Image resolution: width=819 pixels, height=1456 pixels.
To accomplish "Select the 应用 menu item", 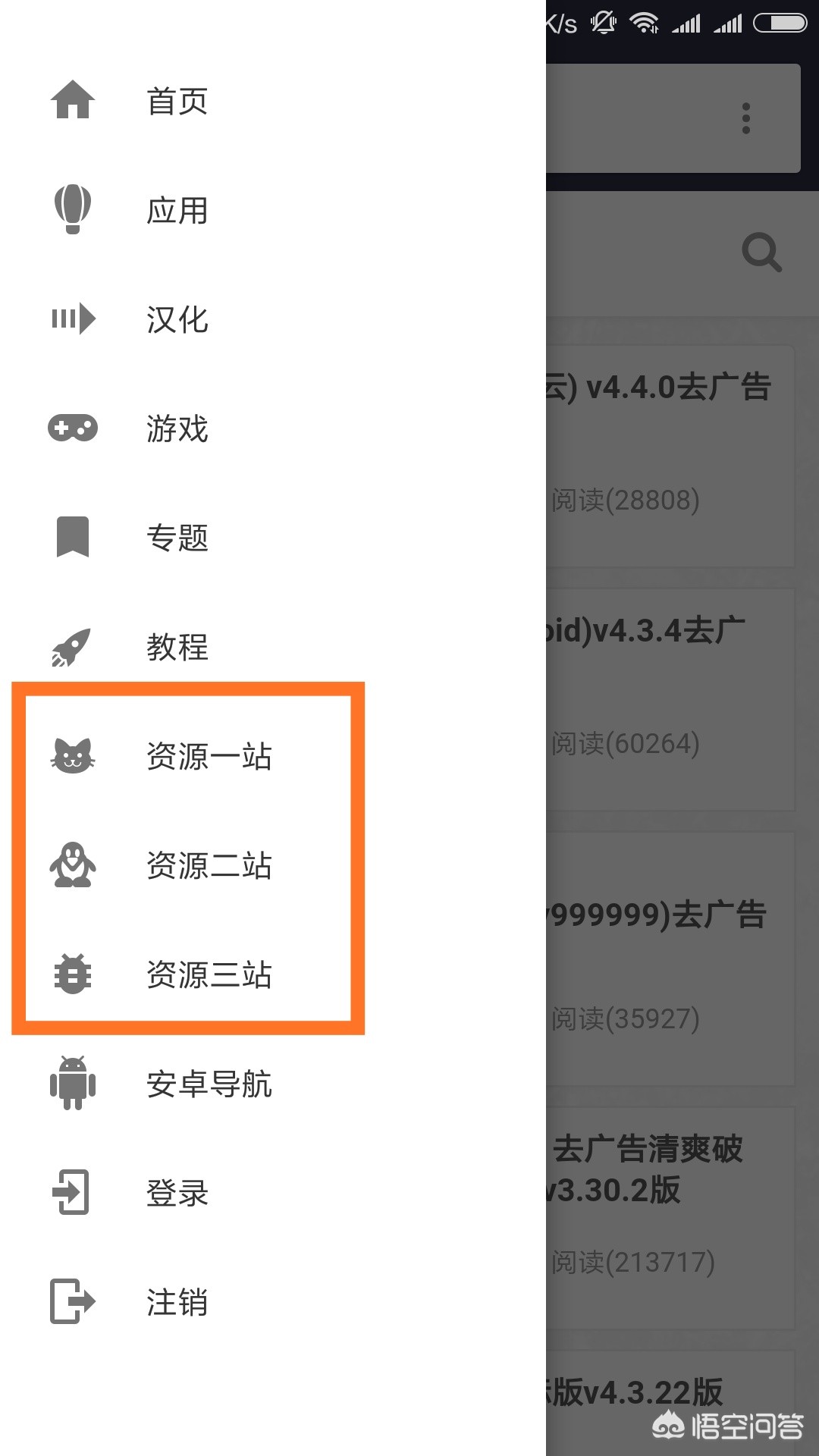I will 177,210.
